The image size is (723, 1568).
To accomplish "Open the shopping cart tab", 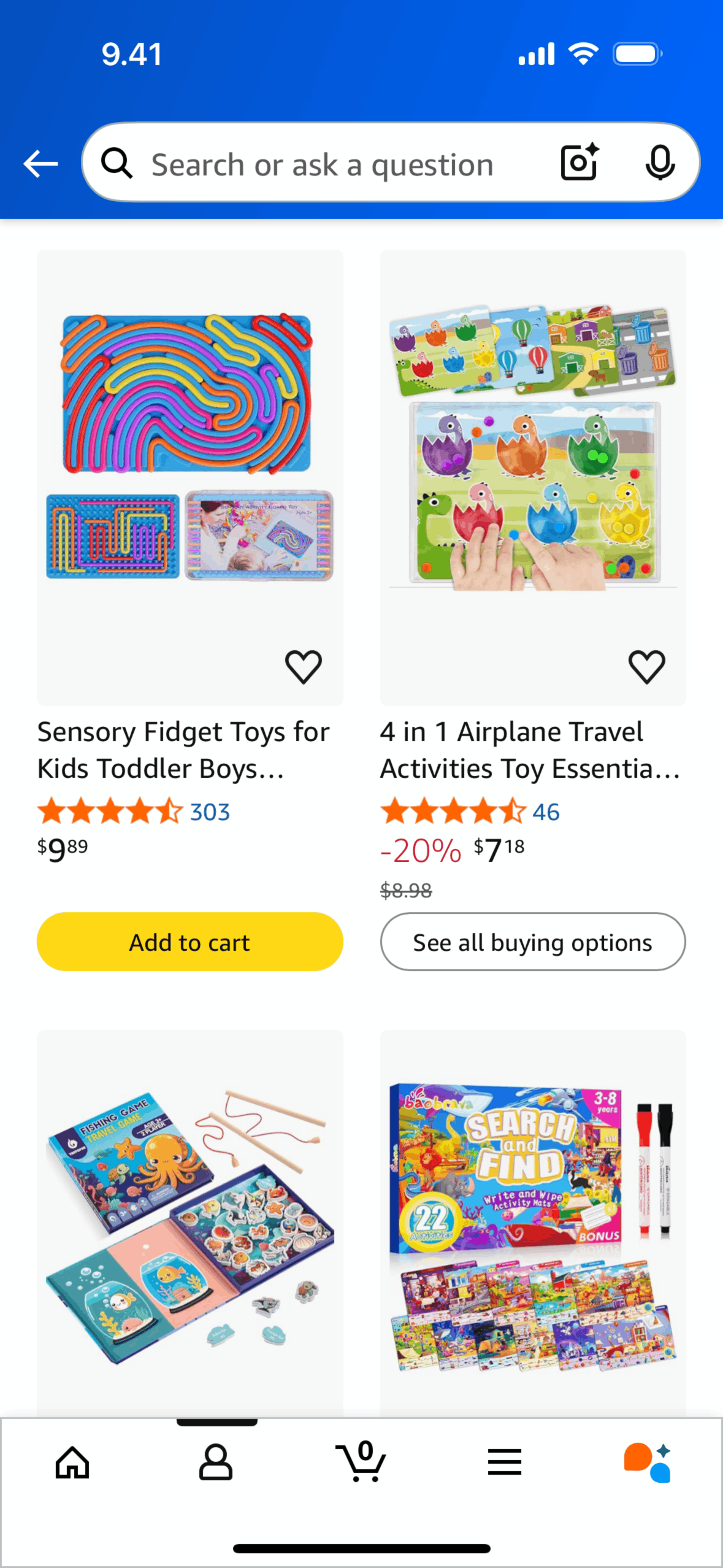I will click(361, 1462).
